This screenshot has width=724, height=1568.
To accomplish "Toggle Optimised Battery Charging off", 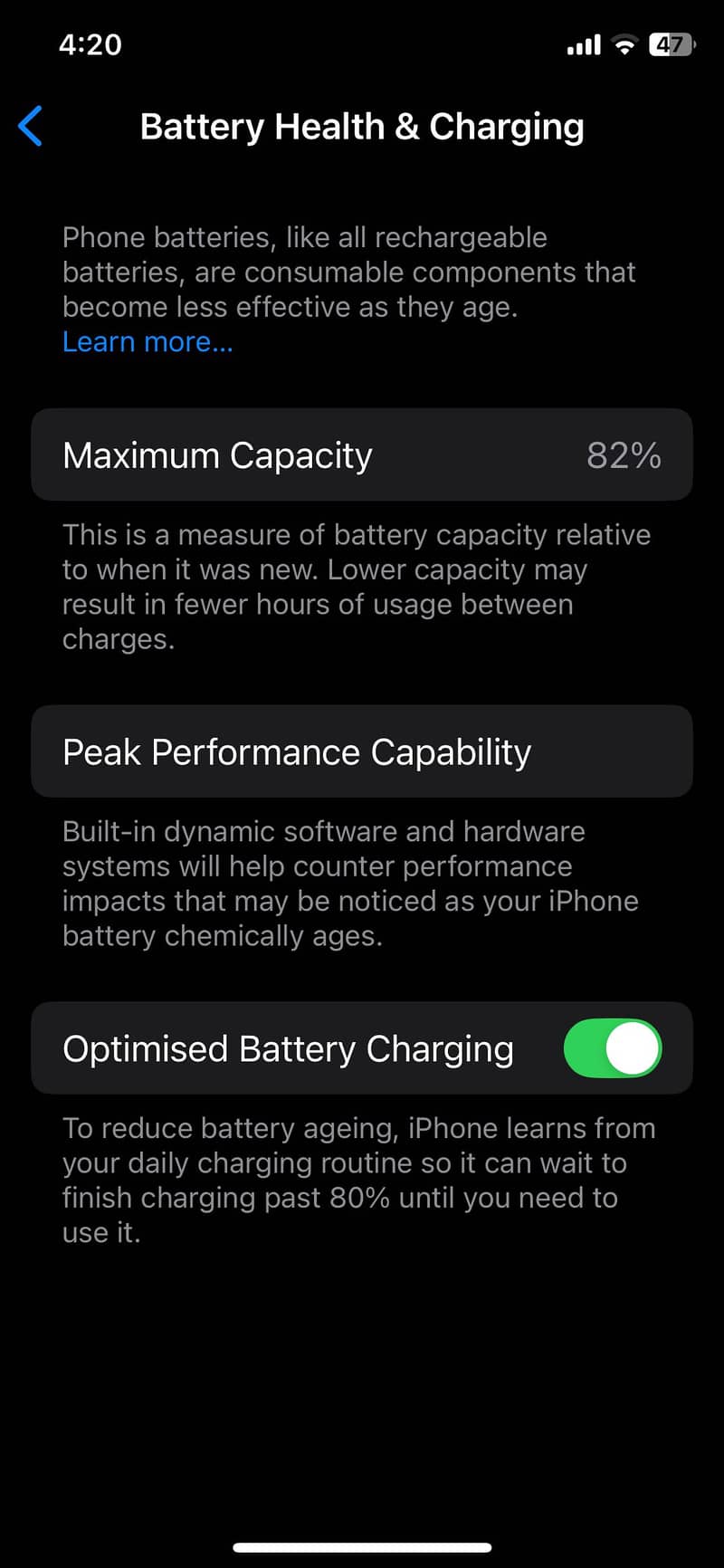I will pos(613,1047).
